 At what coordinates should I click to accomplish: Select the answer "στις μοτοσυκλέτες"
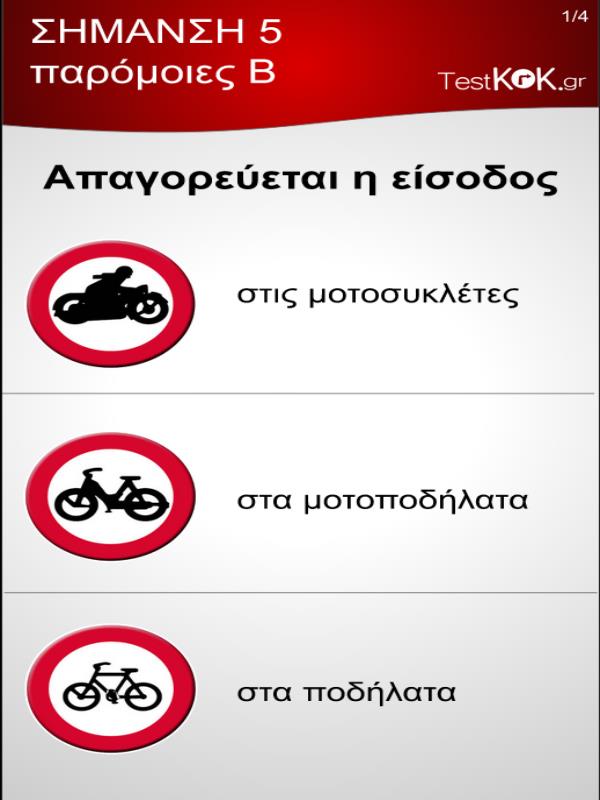[378, 296]
